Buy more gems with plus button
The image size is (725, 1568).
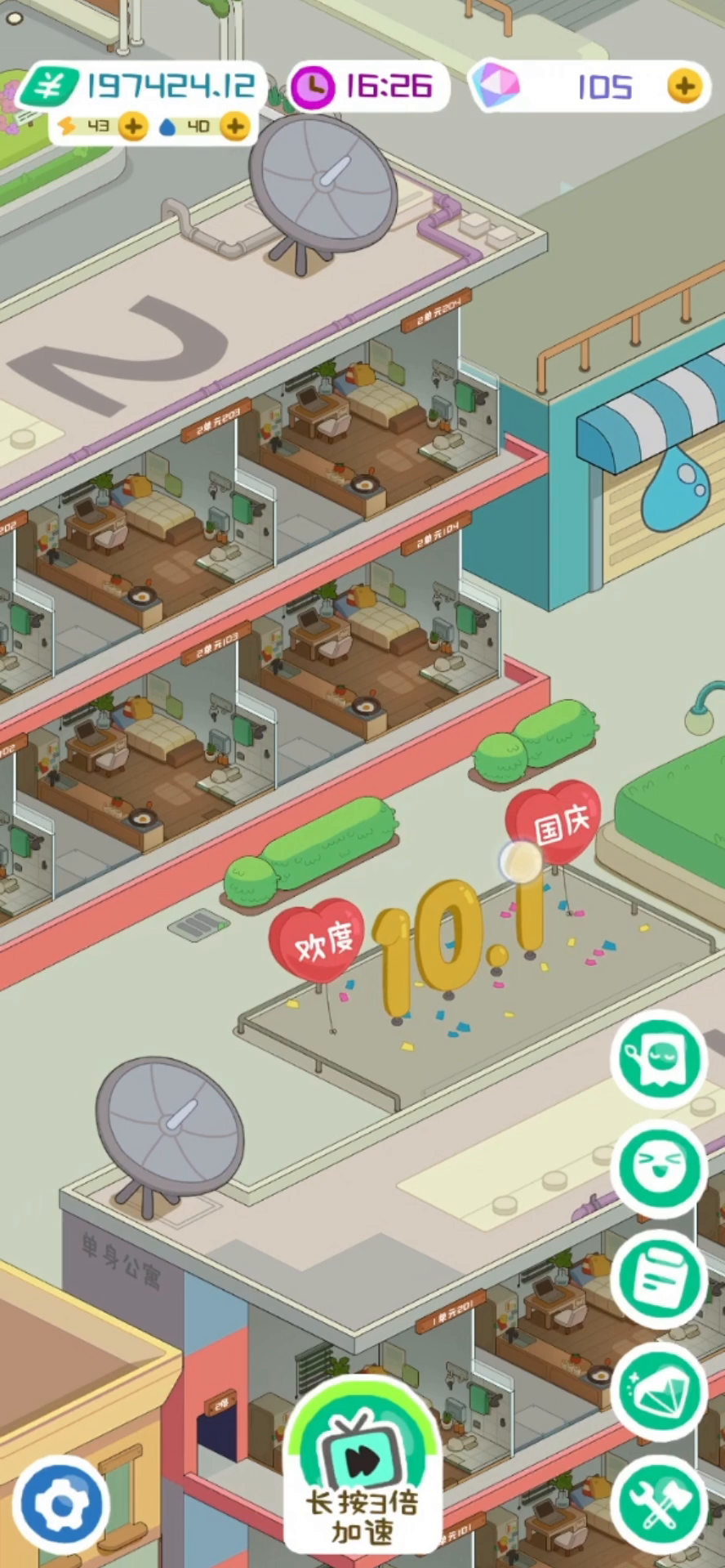pos(684,86)
